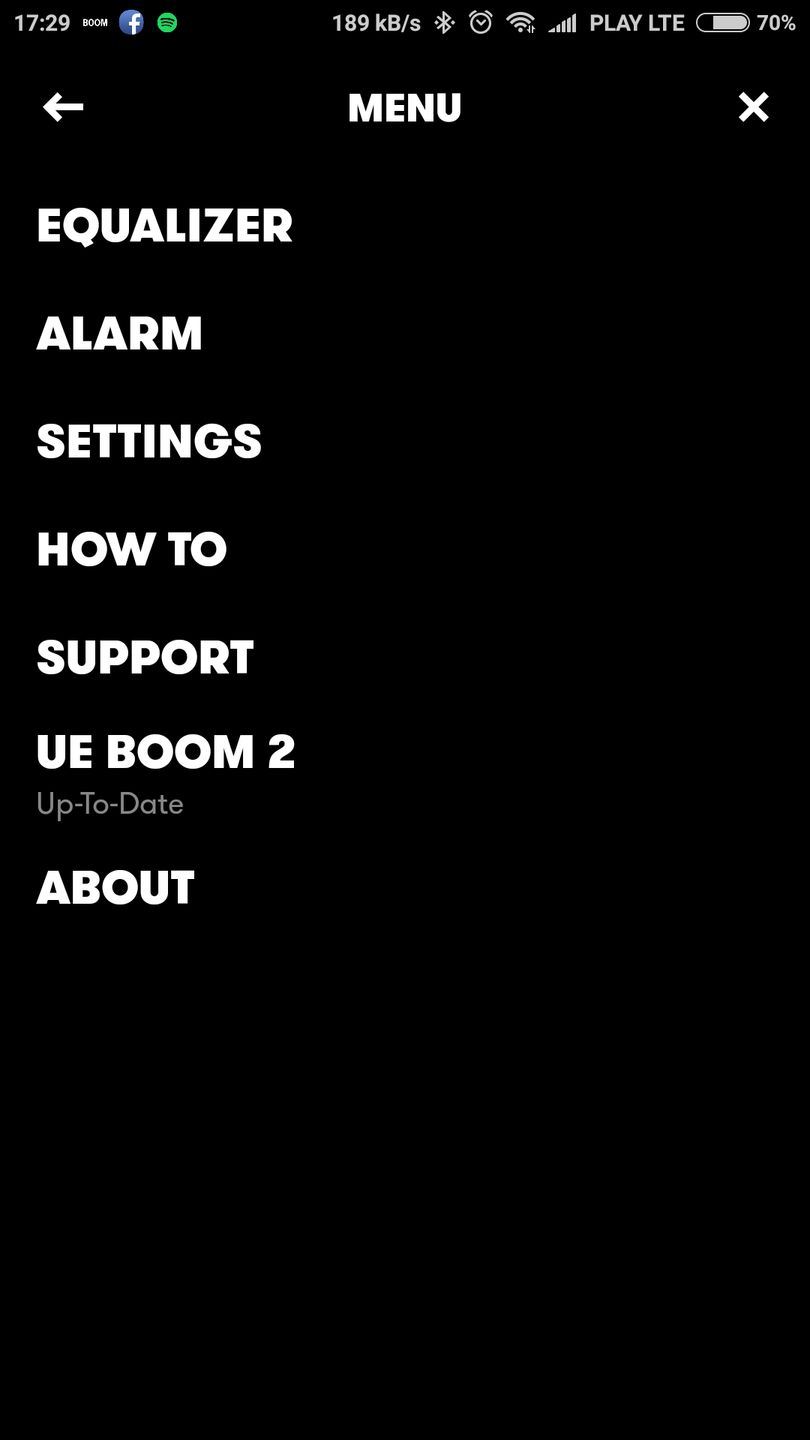Viewport: 810px width, 1440px height.
Task: Open the Alarm option
Action: tap(119, 334)
